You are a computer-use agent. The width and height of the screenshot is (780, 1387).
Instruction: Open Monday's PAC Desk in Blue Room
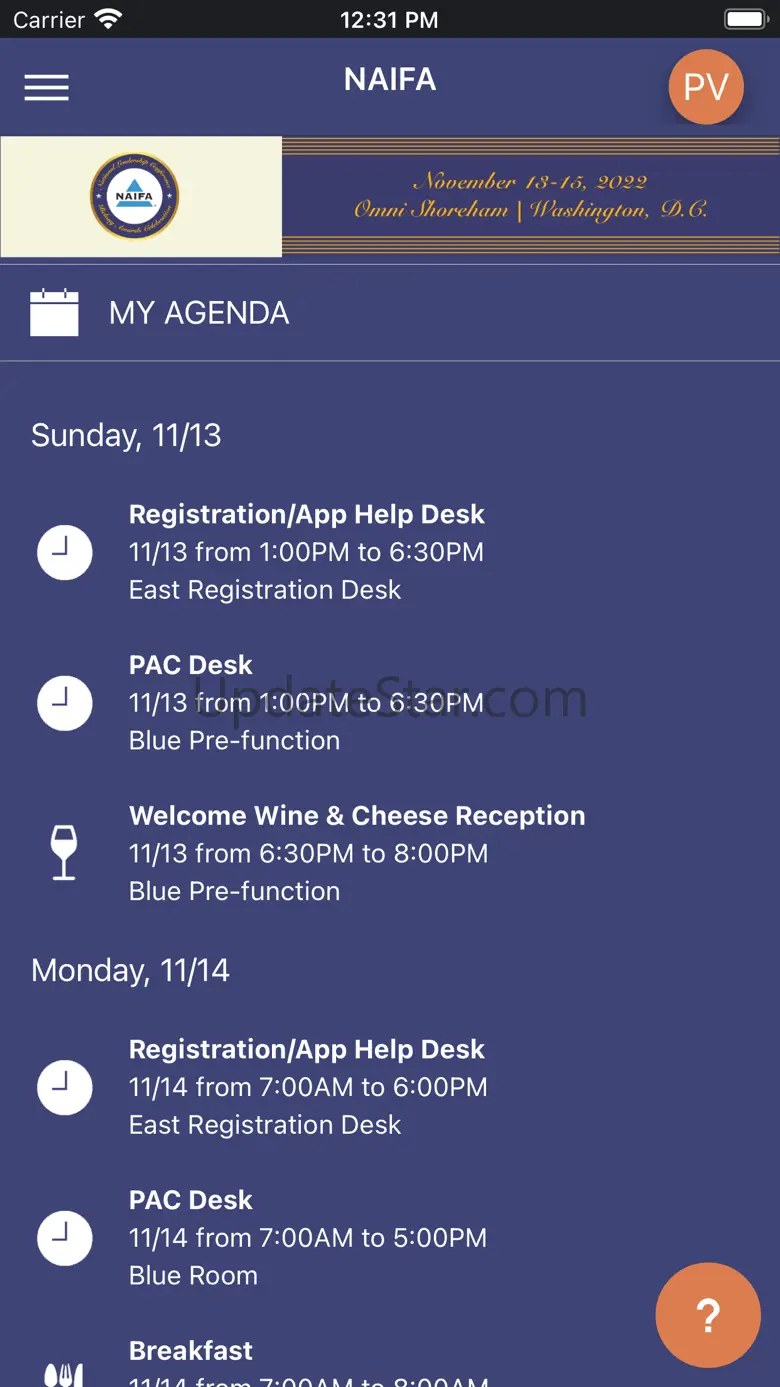pos(306,1237)
